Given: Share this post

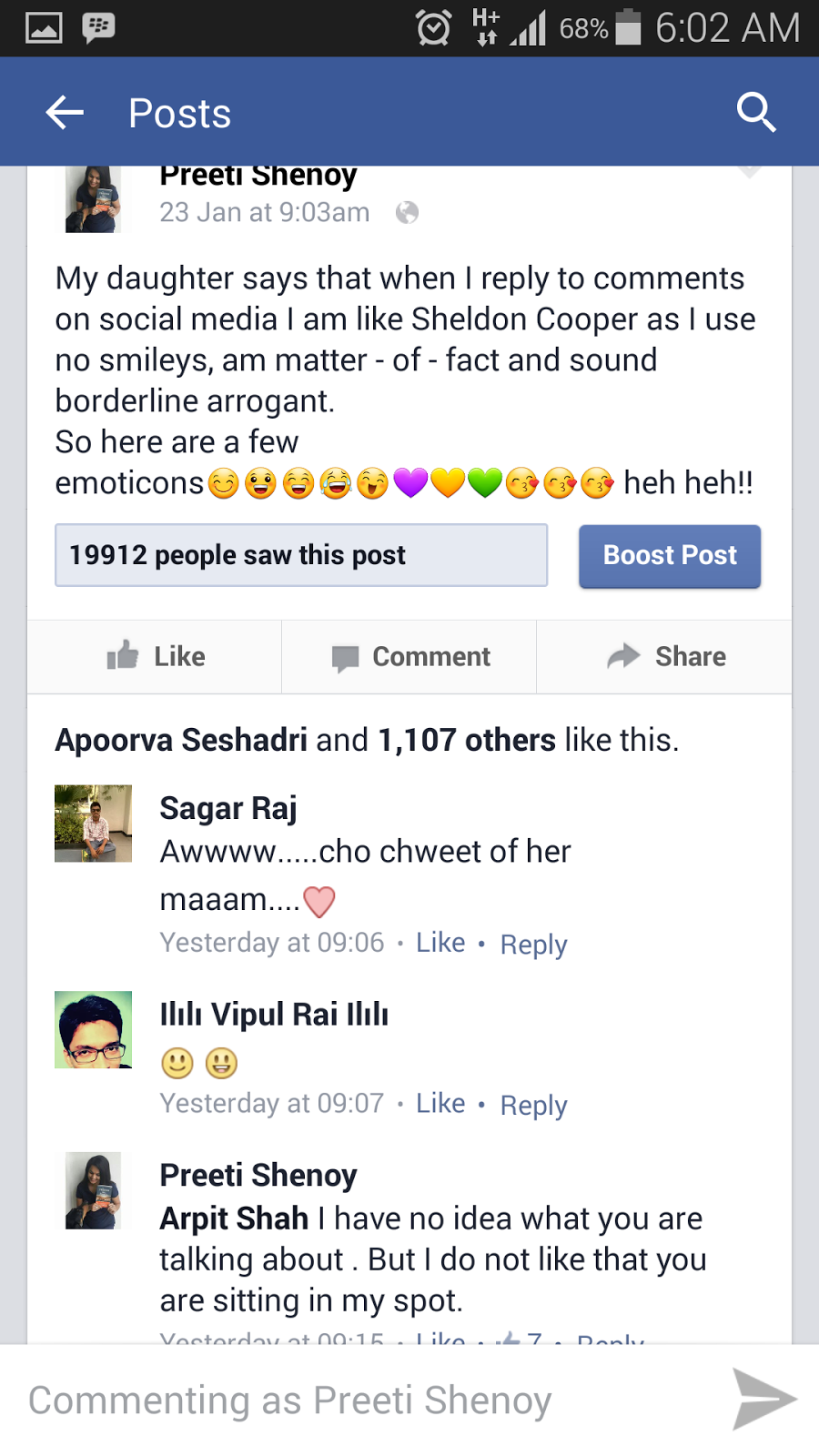Looking at the screenshot, I should point(666,656).
